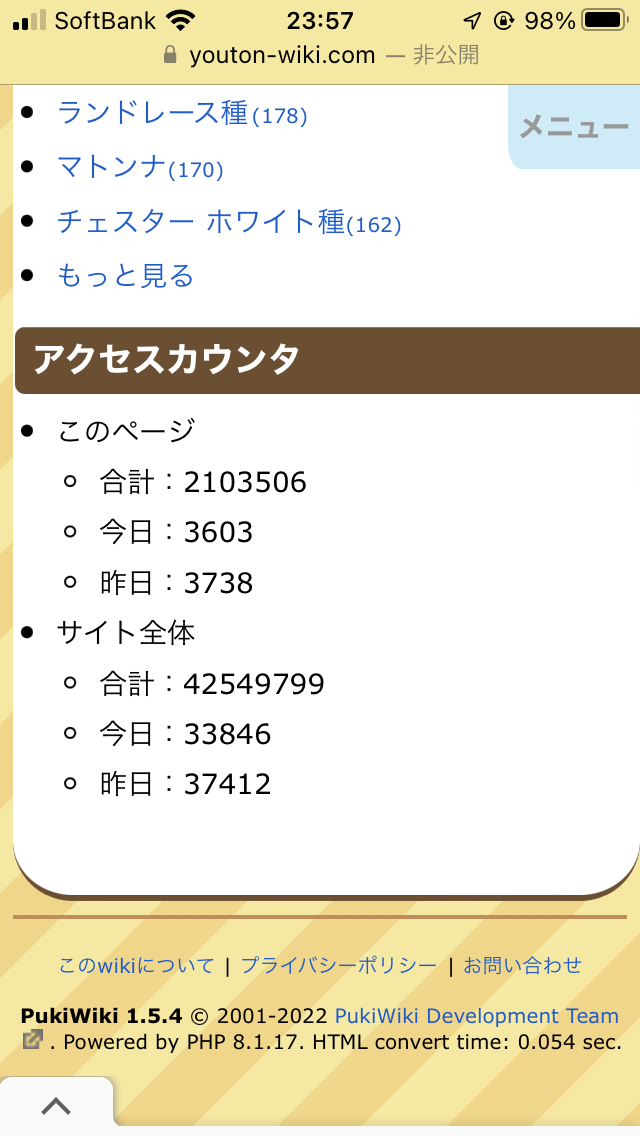The width and height of the screenshot is (640, 1136).
Task: Open the マトンナ link
Action: [111, 167]
